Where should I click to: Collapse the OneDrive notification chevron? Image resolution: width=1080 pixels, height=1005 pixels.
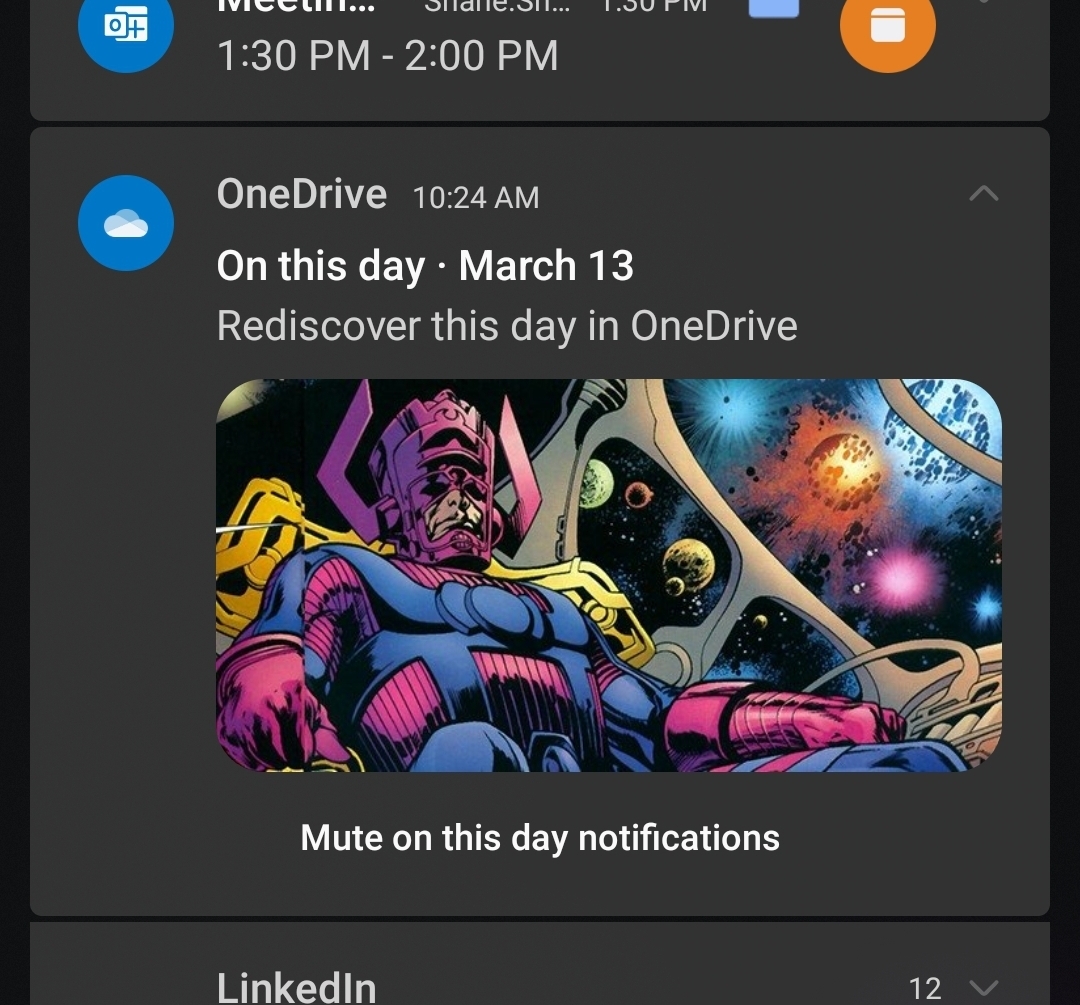coord(984,194)
